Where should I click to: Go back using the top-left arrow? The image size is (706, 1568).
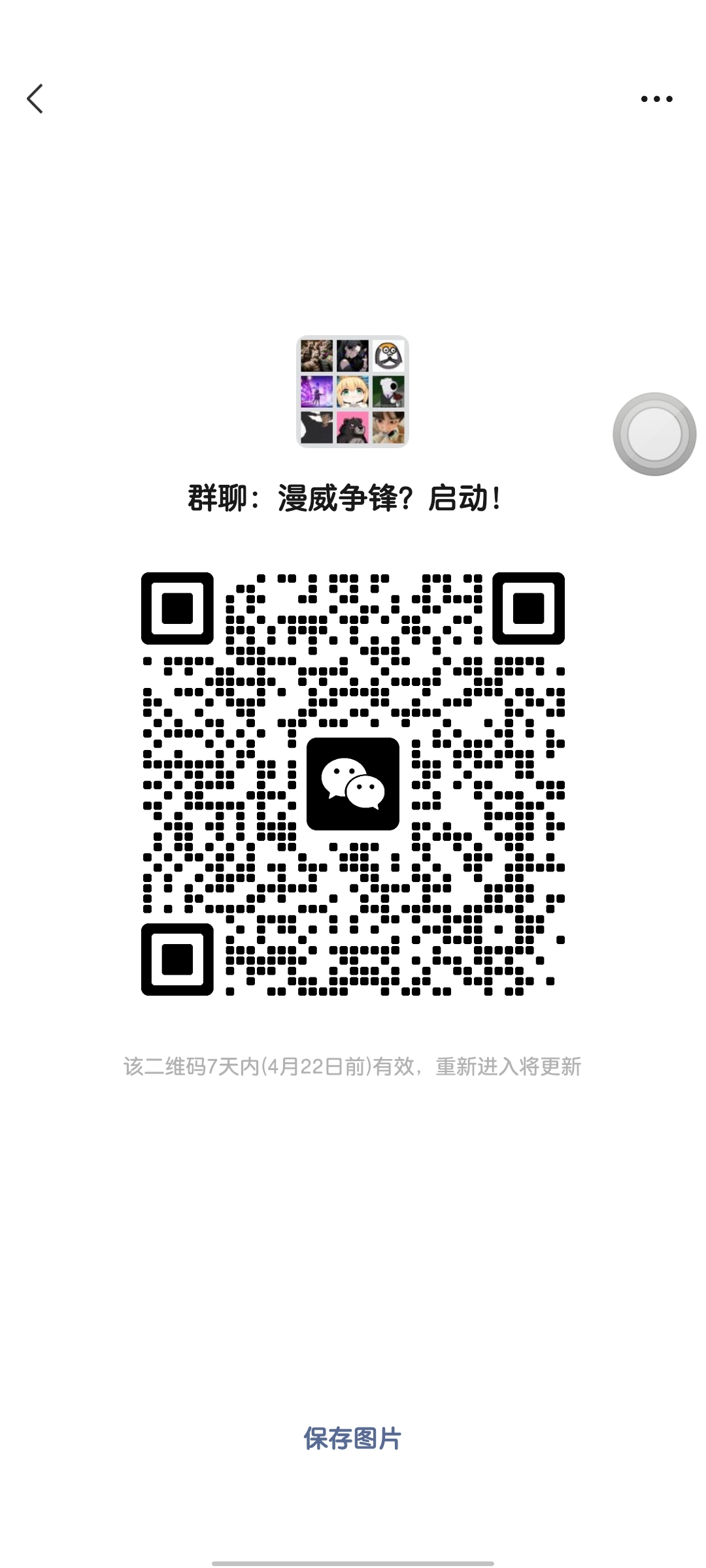[x=35, y=99]
